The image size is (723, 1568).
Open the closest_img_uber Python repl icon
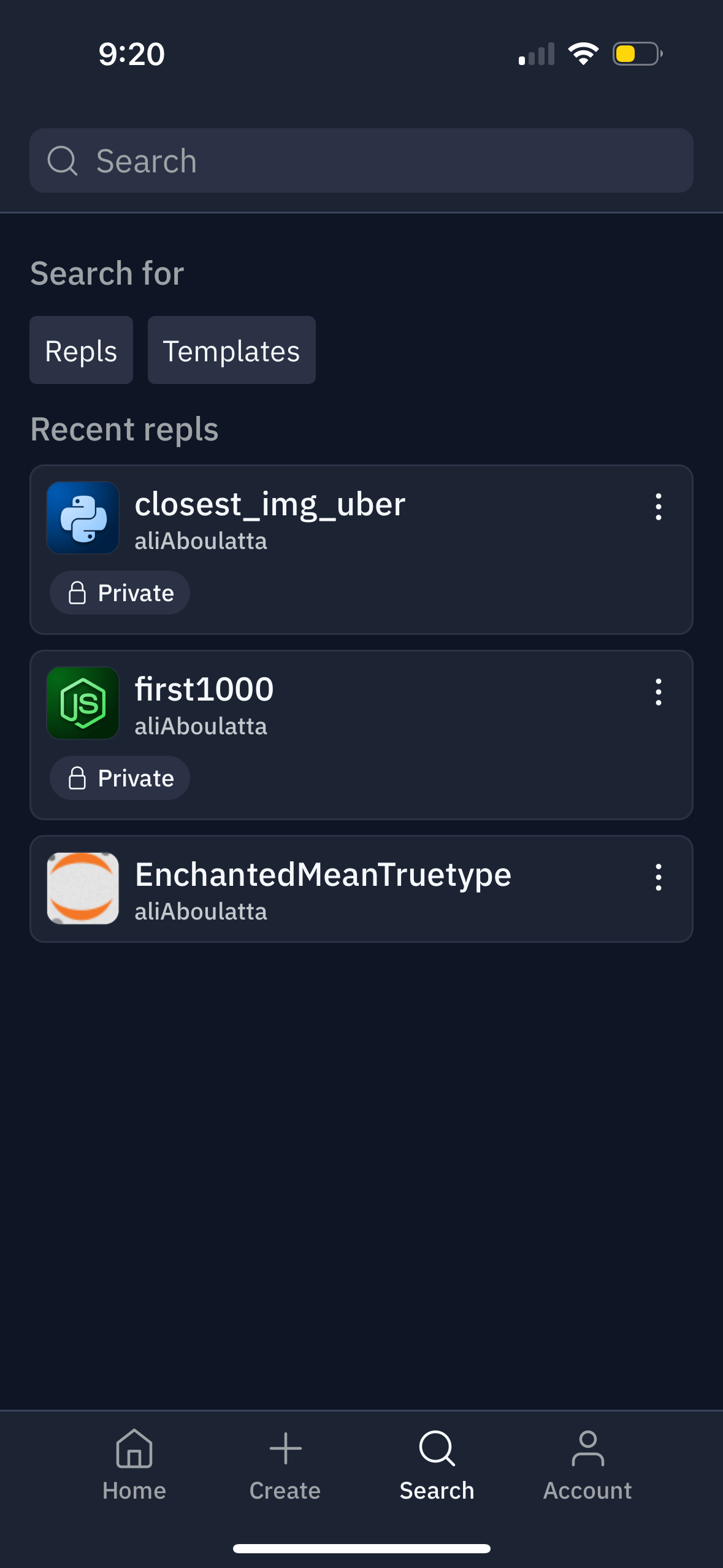coord(82,518)
